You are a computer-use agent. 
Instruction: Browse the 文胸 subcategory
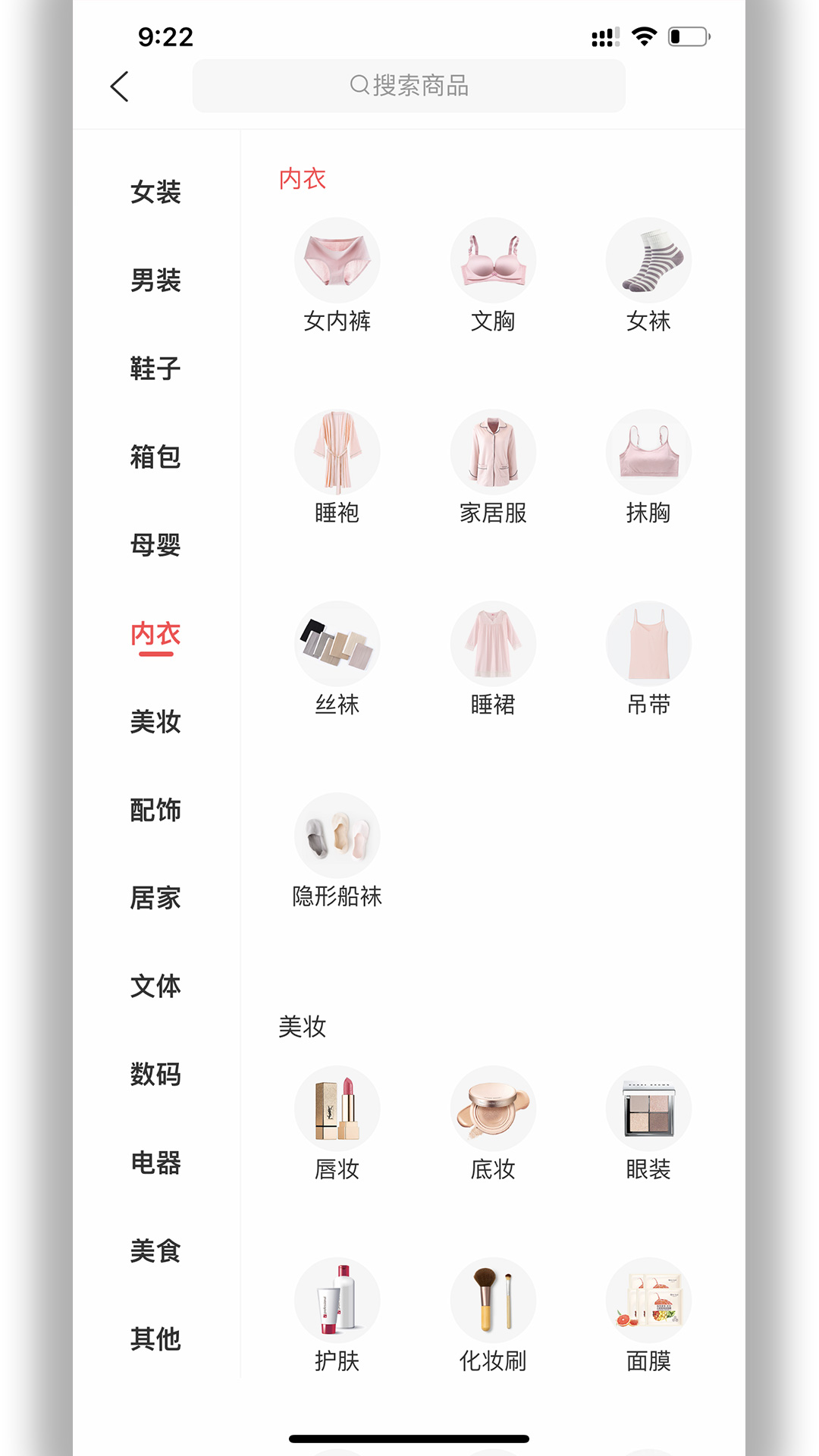[x=493, y=275]
